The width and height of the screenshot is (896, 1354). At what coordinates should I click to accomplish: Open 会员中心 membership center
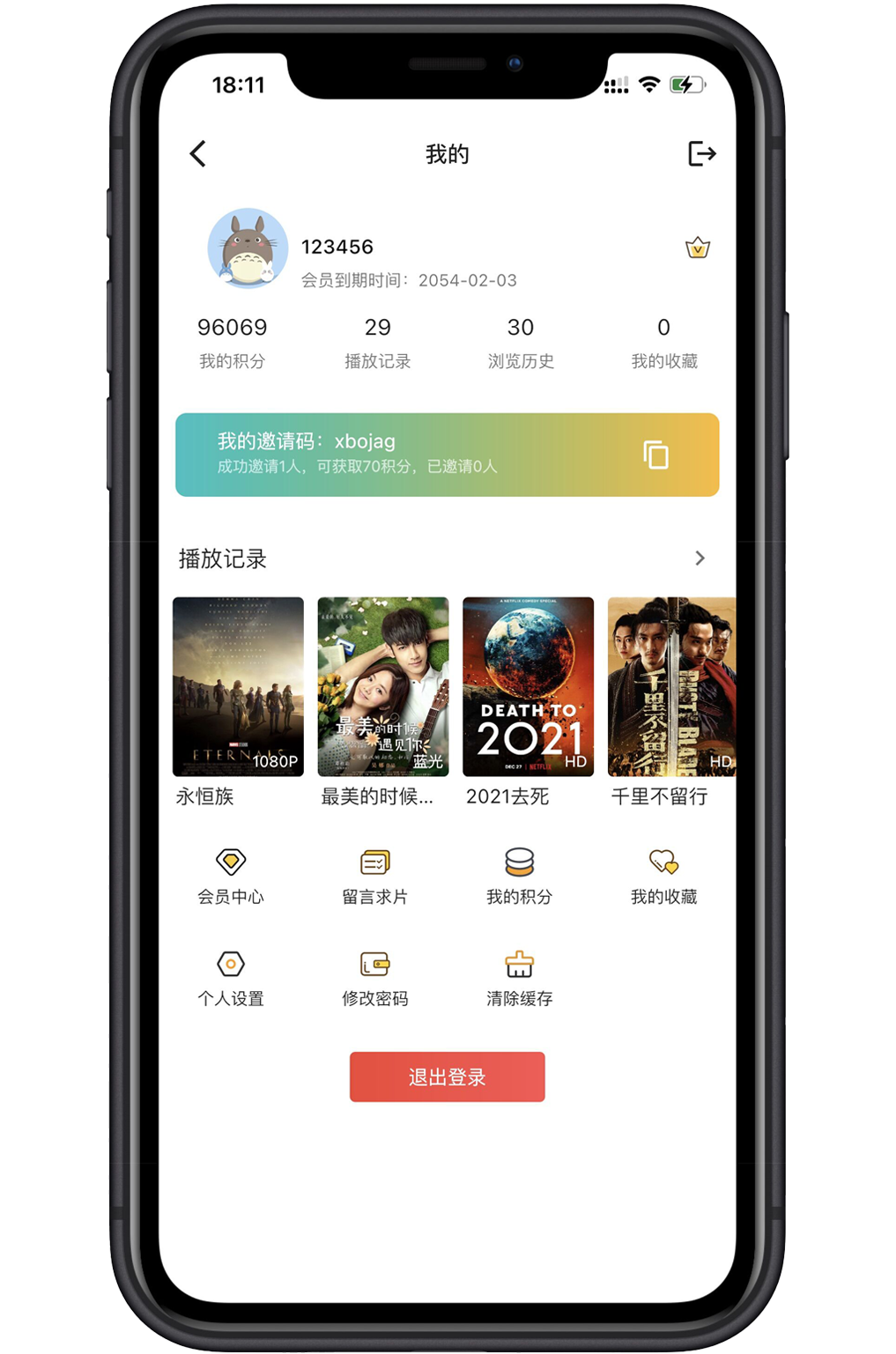click(x=231, y=875)
